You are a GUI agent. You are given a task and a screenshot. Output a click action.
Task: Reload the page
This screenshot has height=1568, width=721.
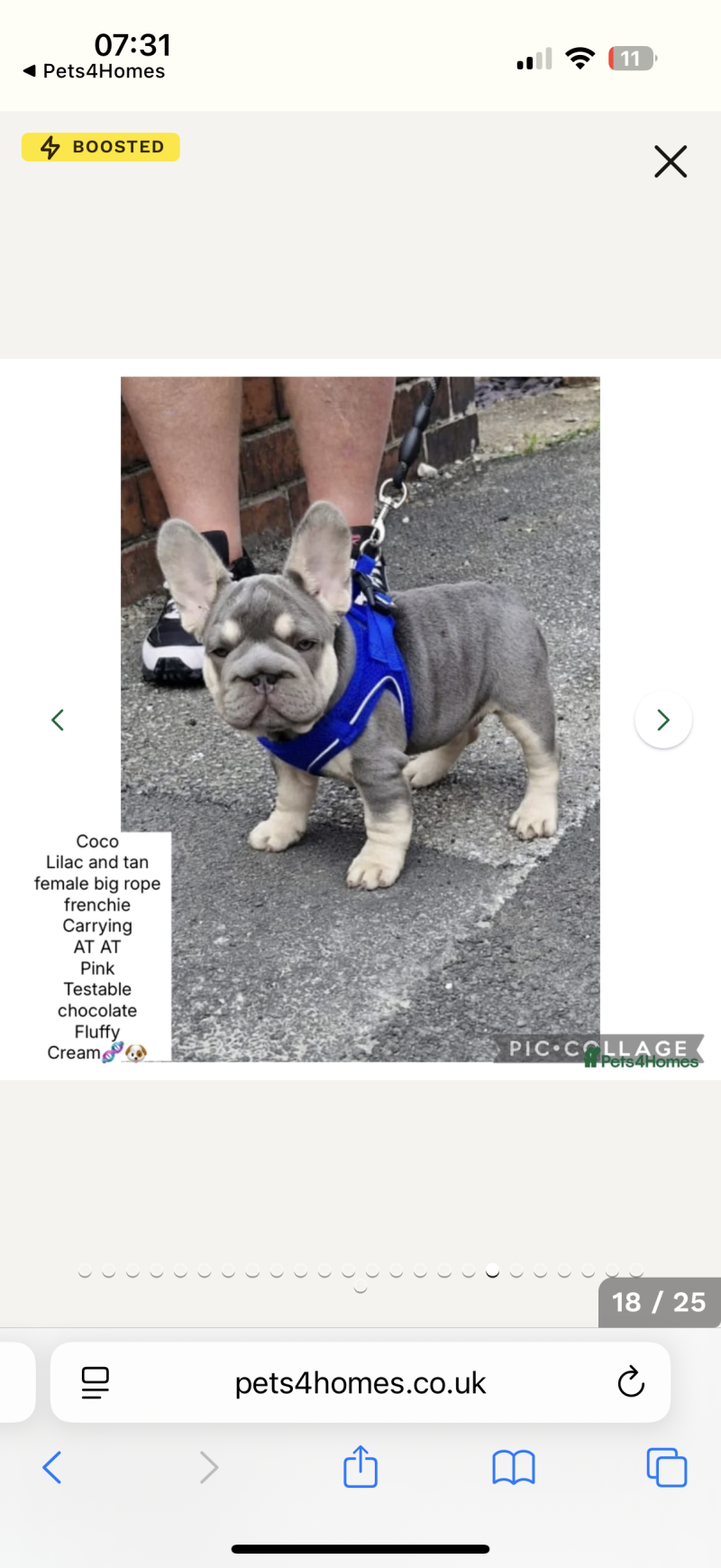631,1381
